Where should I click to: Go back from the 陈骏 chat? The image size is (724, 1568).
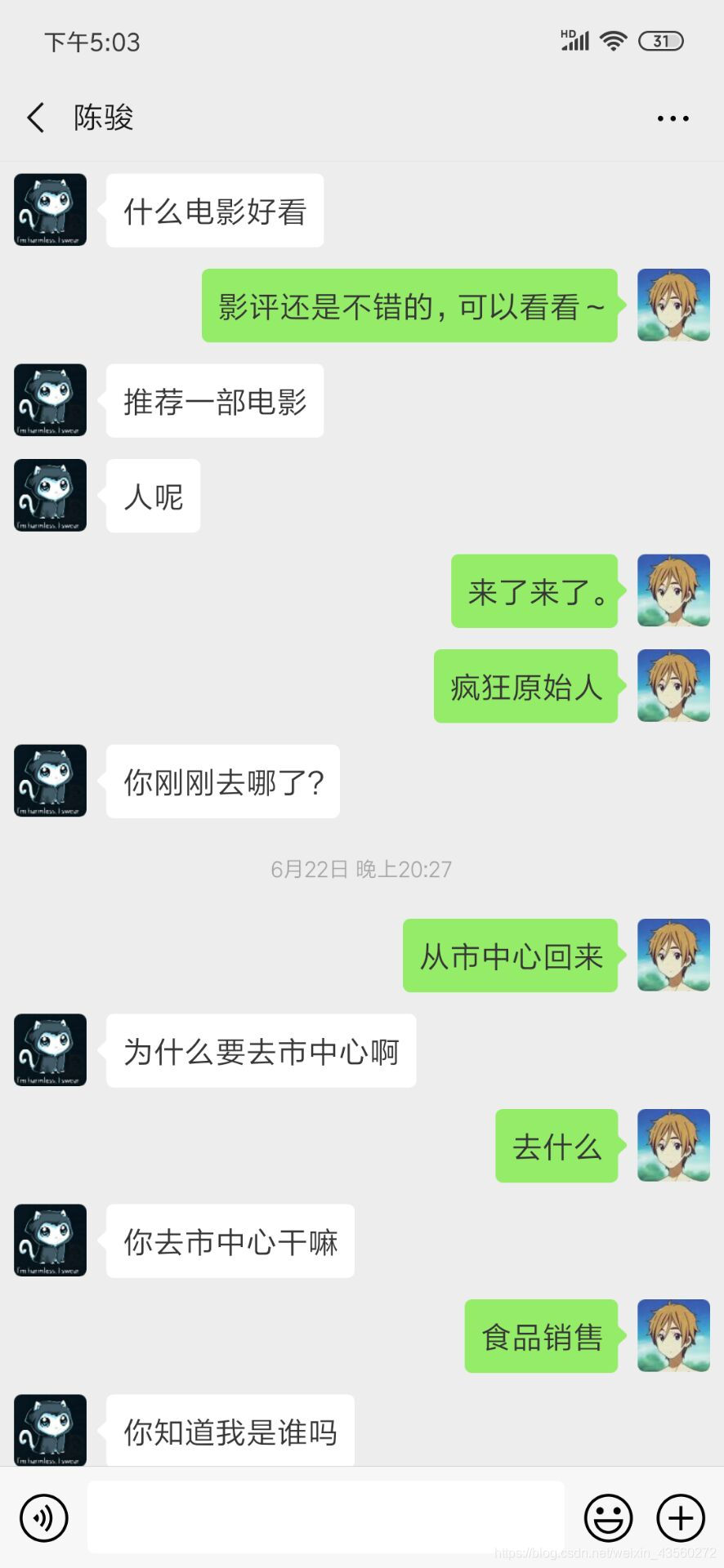(36, 118)
